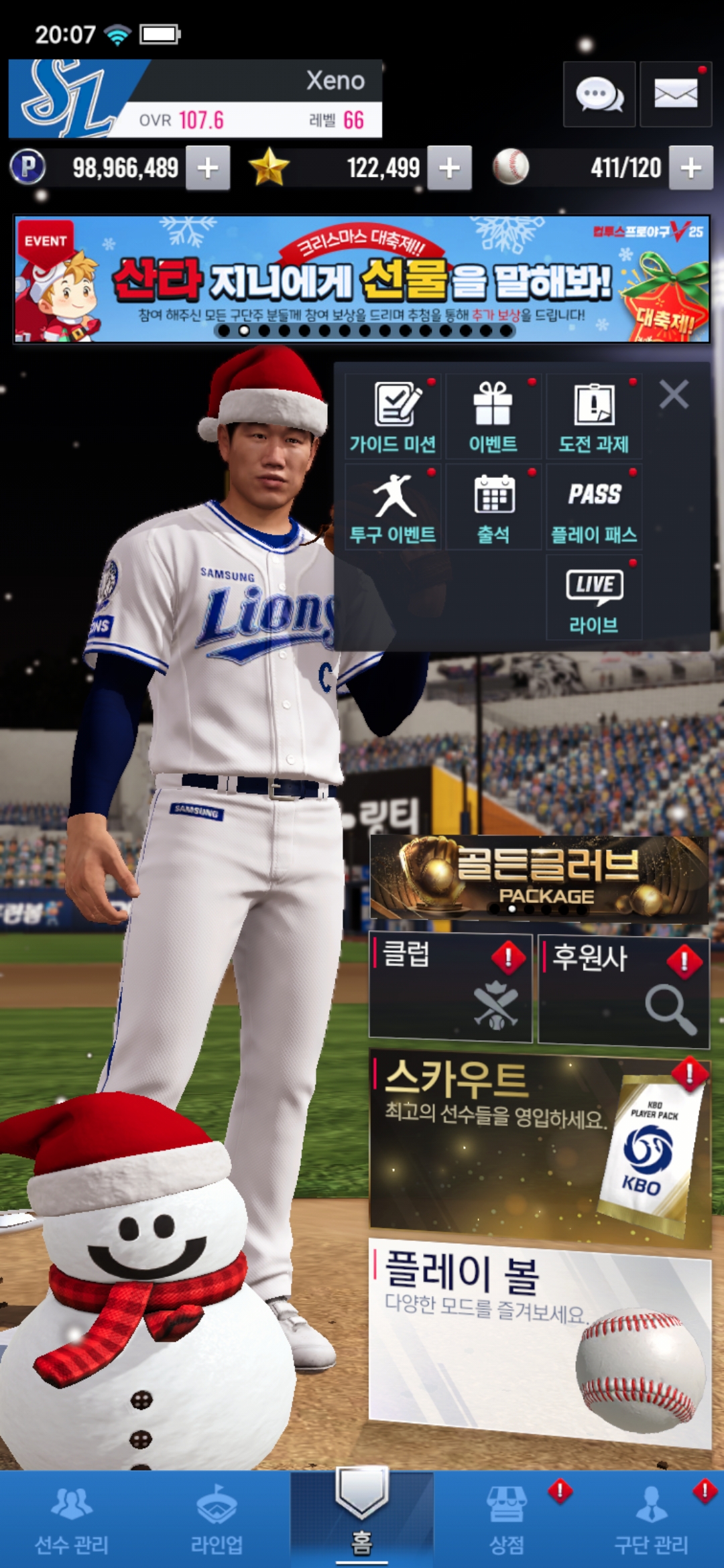Open the 골든글러브 package banner
The image size is (724, 1568).
pyautogui.click(x=539, y=878)
